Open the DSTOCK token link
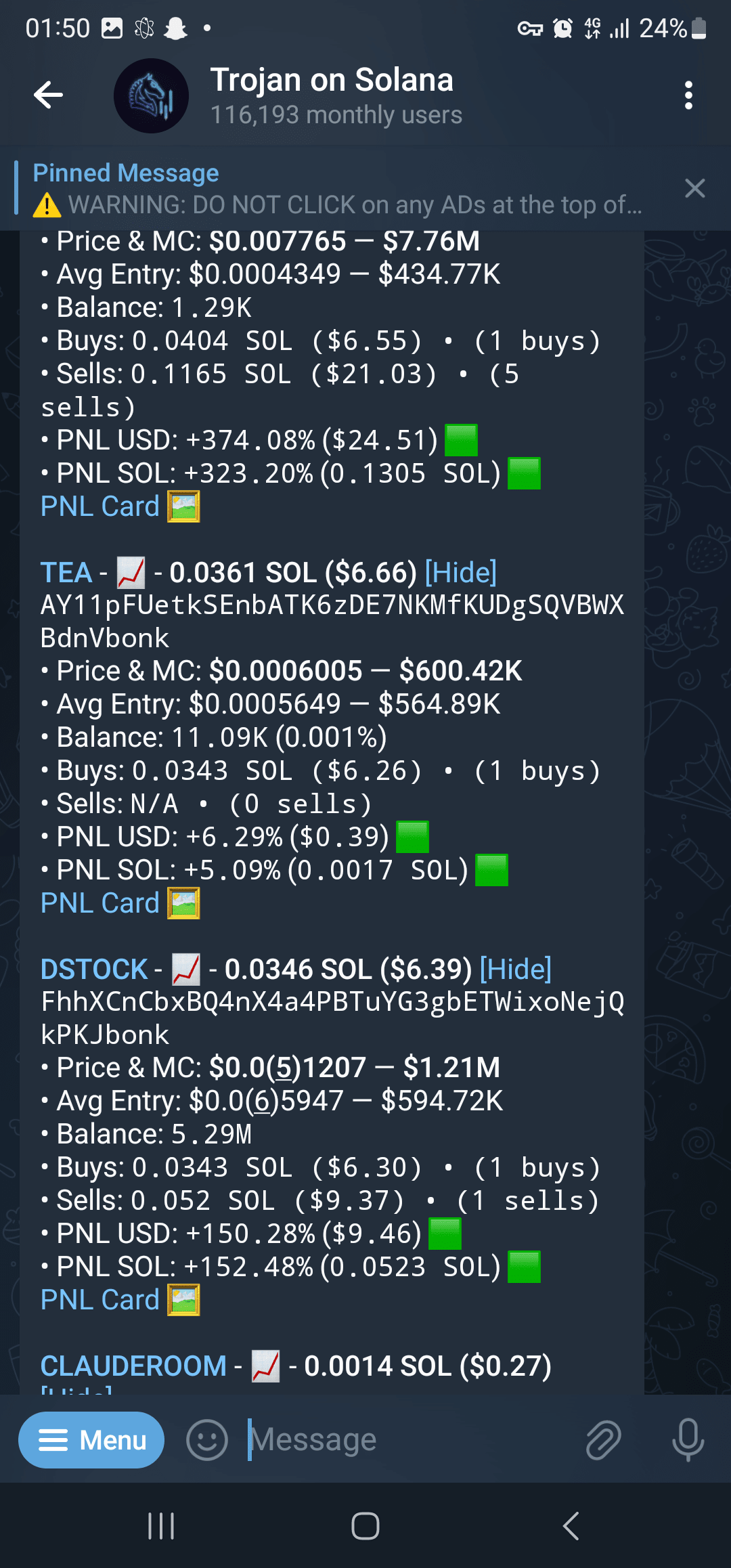The height and width of the screenshot is (1568, 731). [x=94, y=970]
